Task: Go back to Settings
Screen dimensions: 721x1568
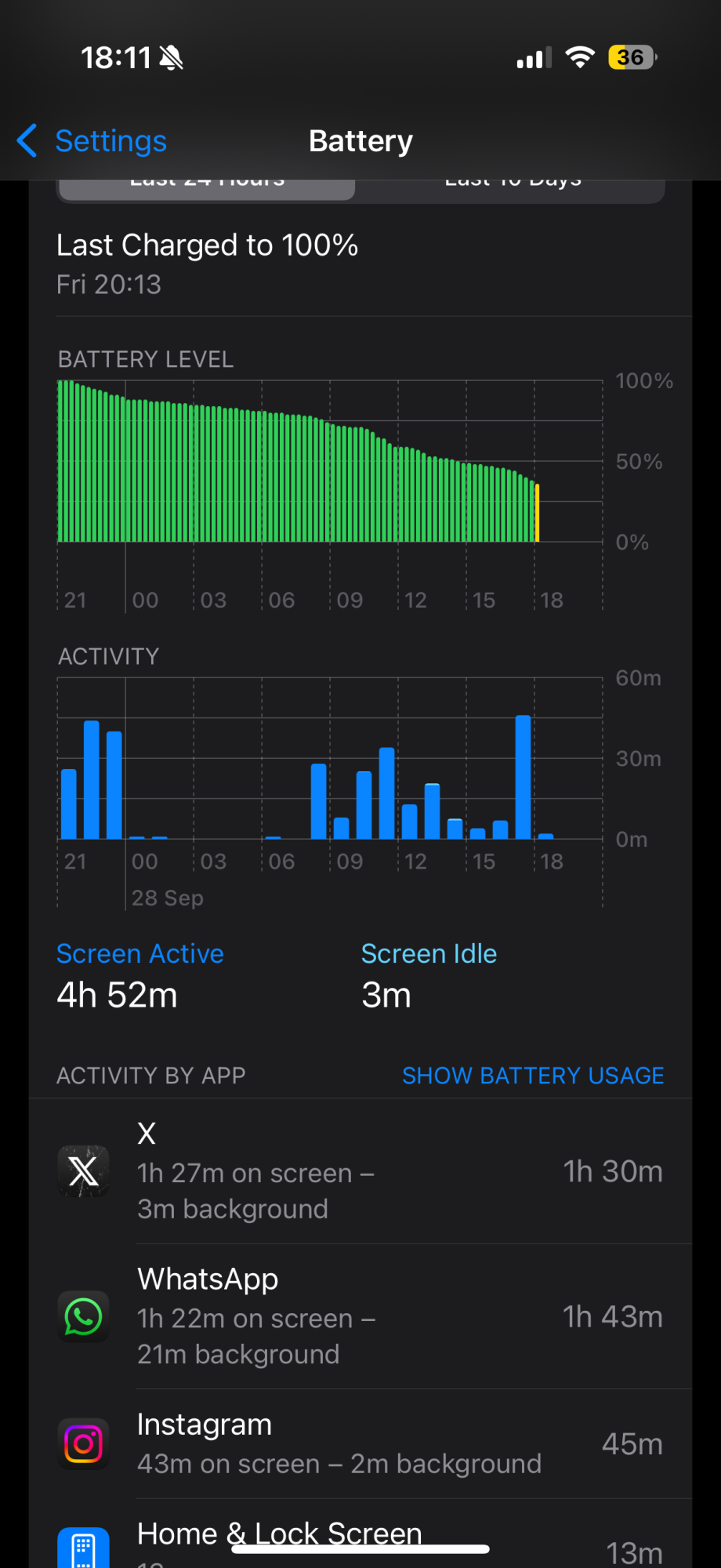Action: 92,141
